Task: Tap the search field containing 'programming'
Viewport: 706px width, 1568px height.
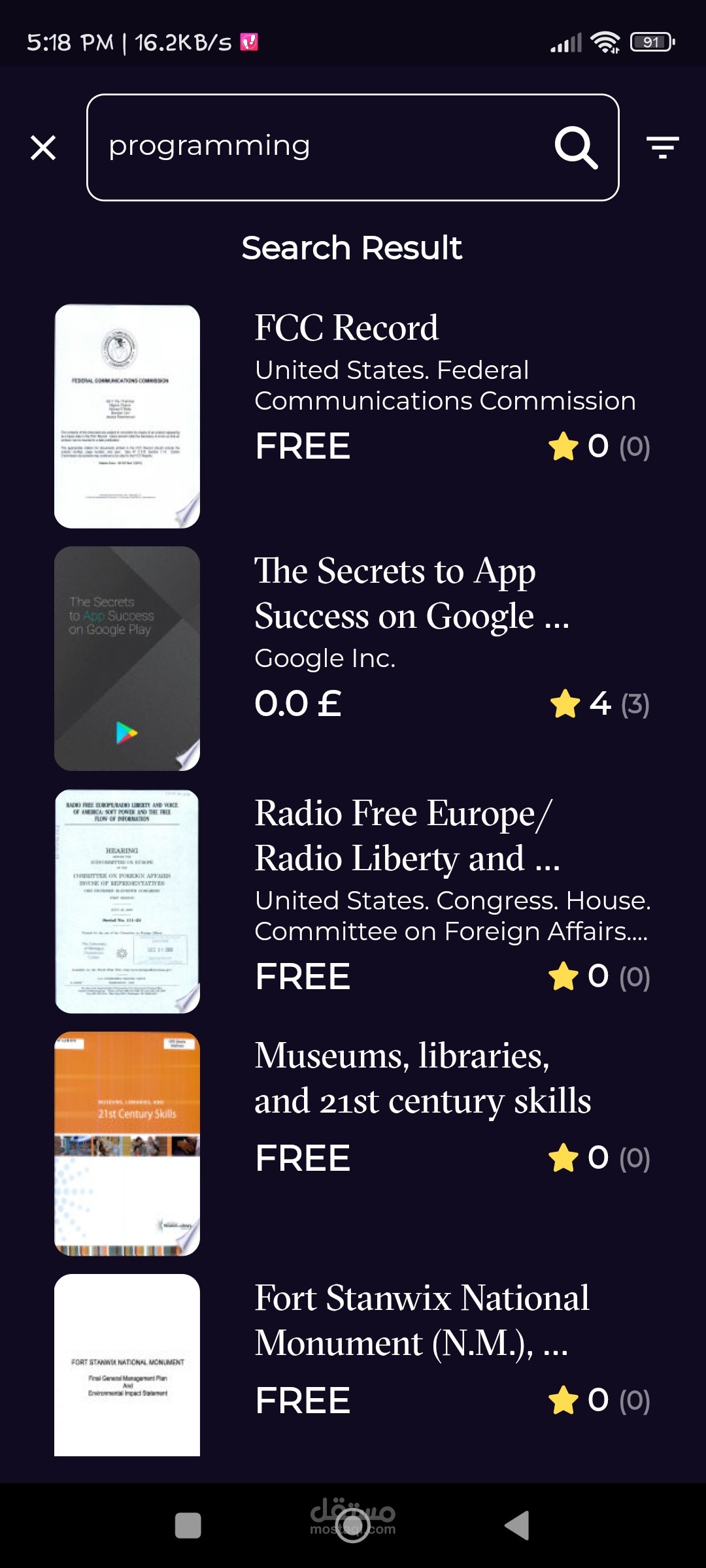Action: (x=314, y=147)
